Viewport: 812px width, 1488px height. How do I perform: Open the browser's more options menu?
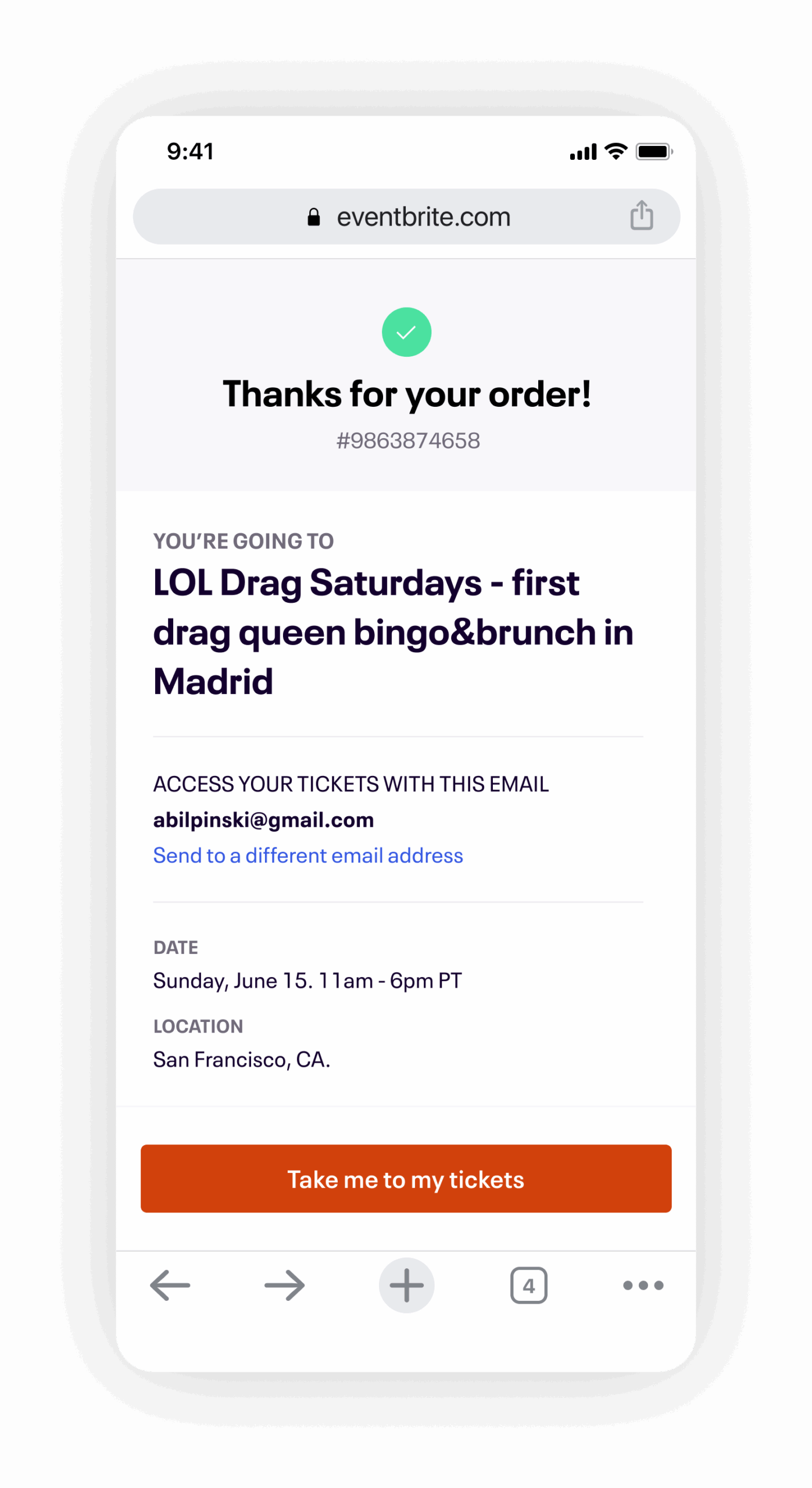click(643, 1285)
